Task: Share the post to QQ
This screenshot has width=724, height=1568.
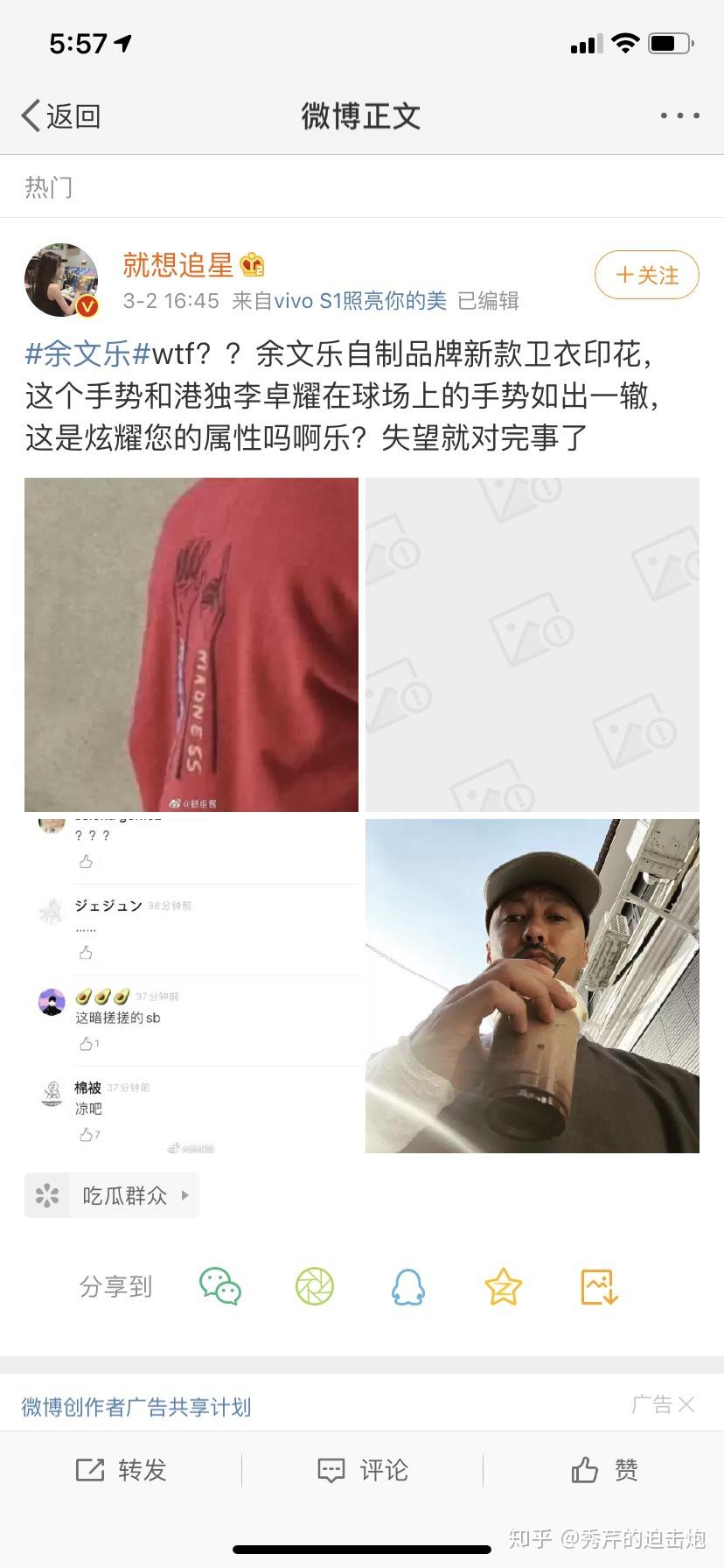Action: [x=407, y=1286]
